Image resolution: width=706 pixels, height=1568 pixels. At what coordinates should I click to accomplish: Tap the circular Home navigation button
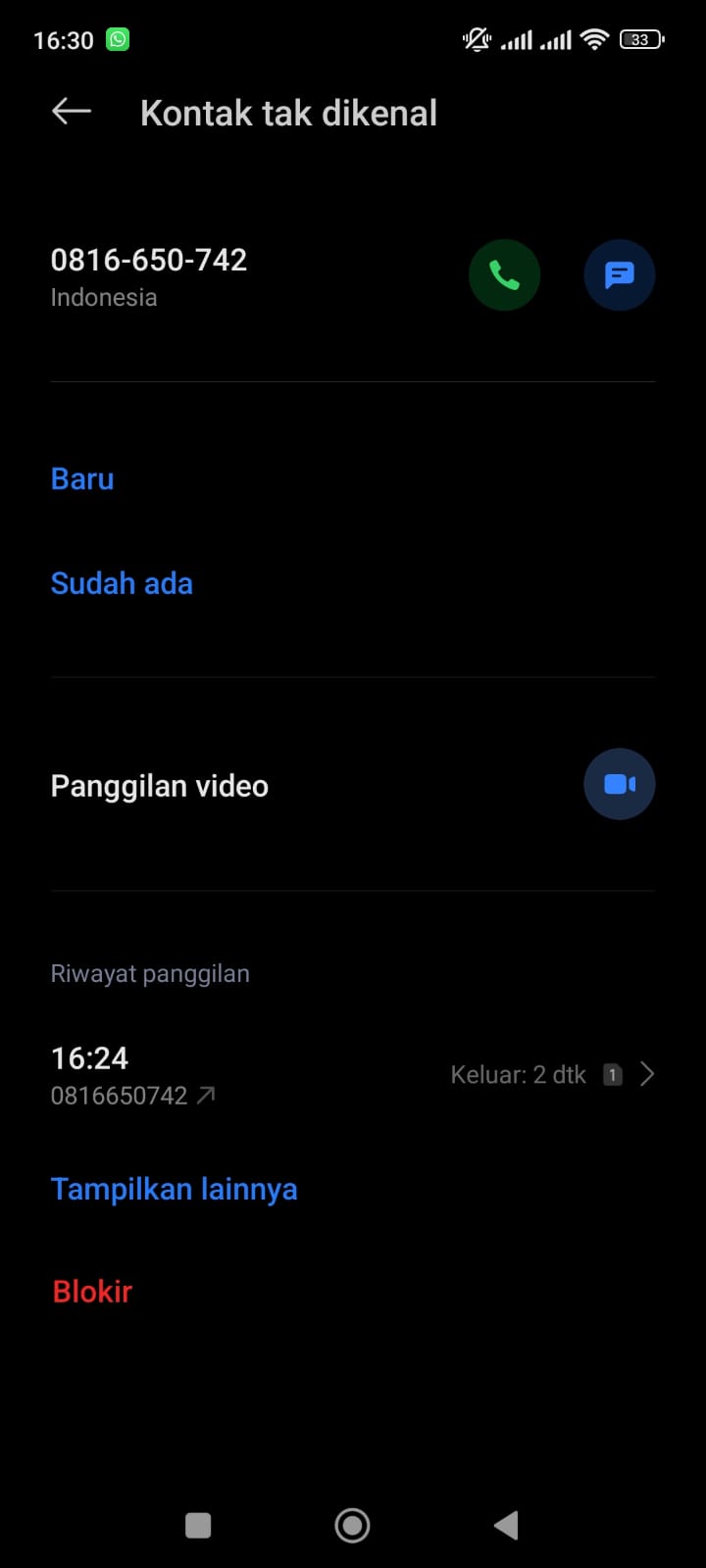pyautogui.click(x=352, y=1525)
